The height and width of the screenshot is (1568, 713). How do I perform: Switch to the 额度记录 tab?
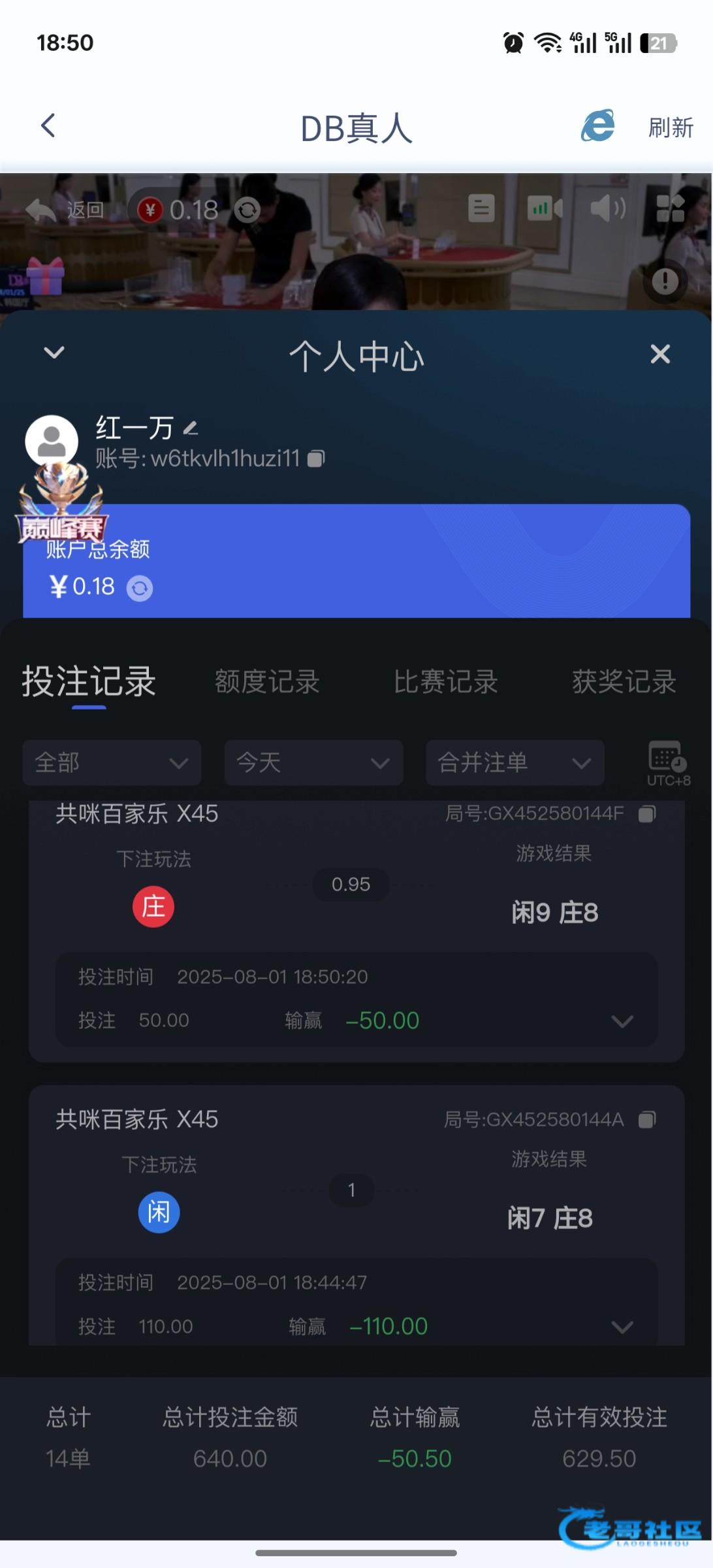coord(267,681)
